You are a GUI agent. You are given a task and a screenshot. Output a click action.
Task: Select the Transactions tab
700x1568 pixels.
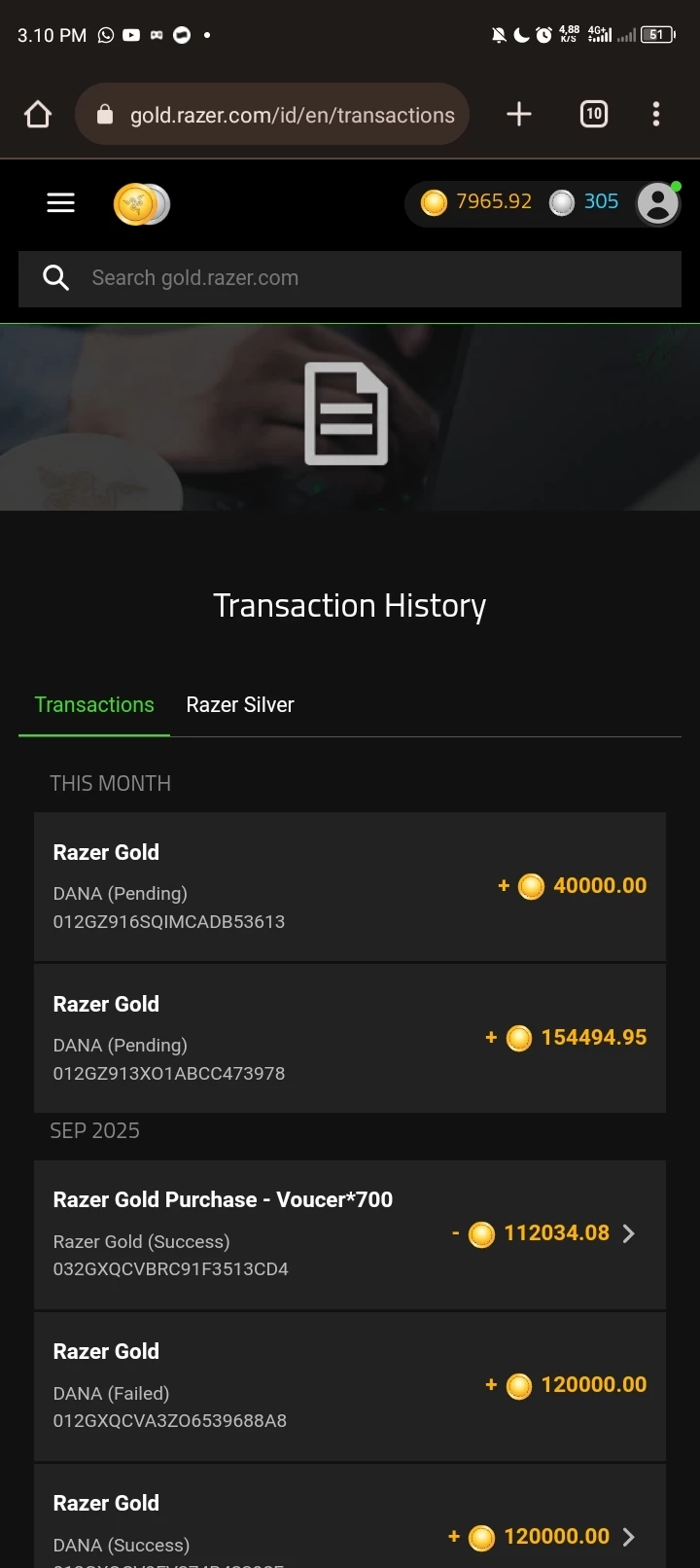tap(94, 705)
